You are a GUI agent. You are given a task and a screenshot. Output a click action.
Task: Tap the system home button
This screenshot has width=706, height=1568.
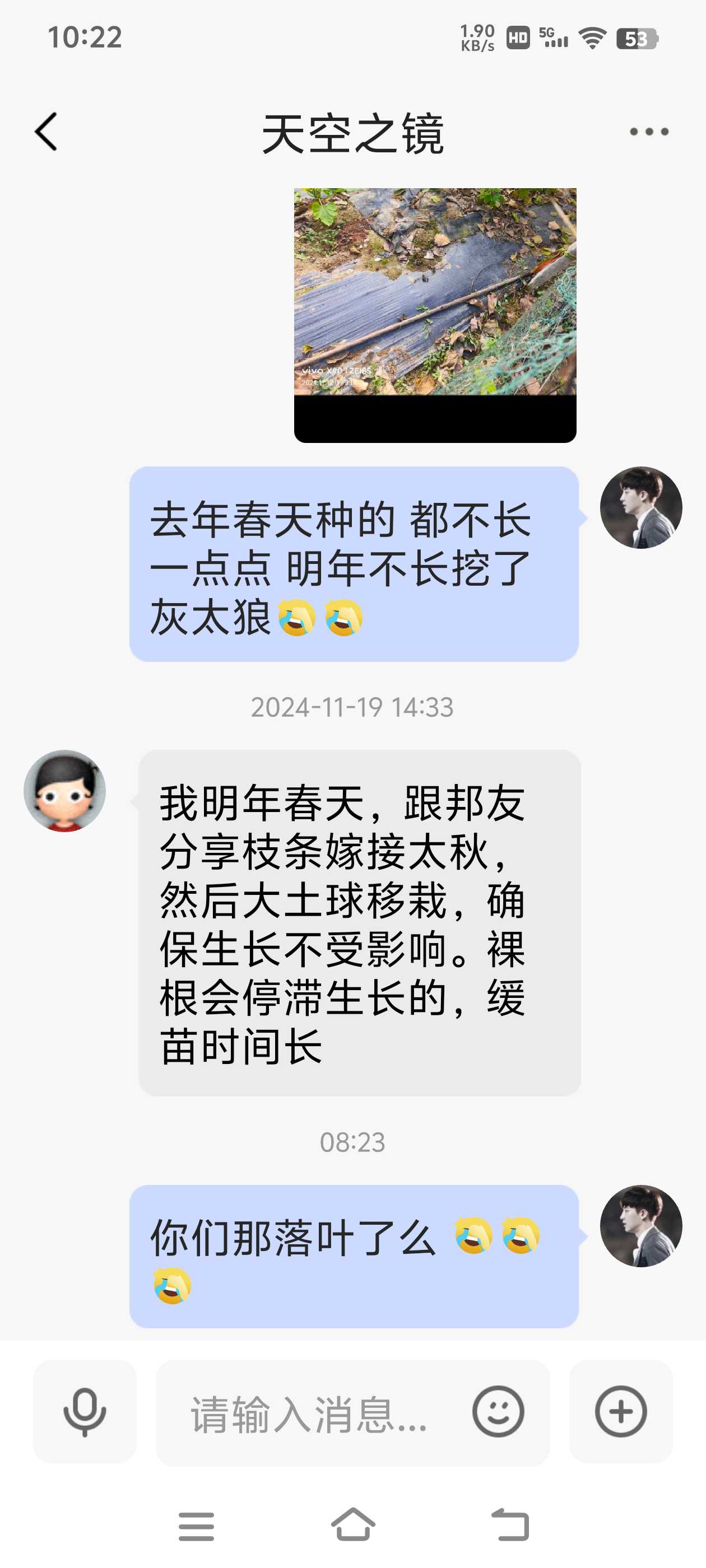click(354, 1525)
